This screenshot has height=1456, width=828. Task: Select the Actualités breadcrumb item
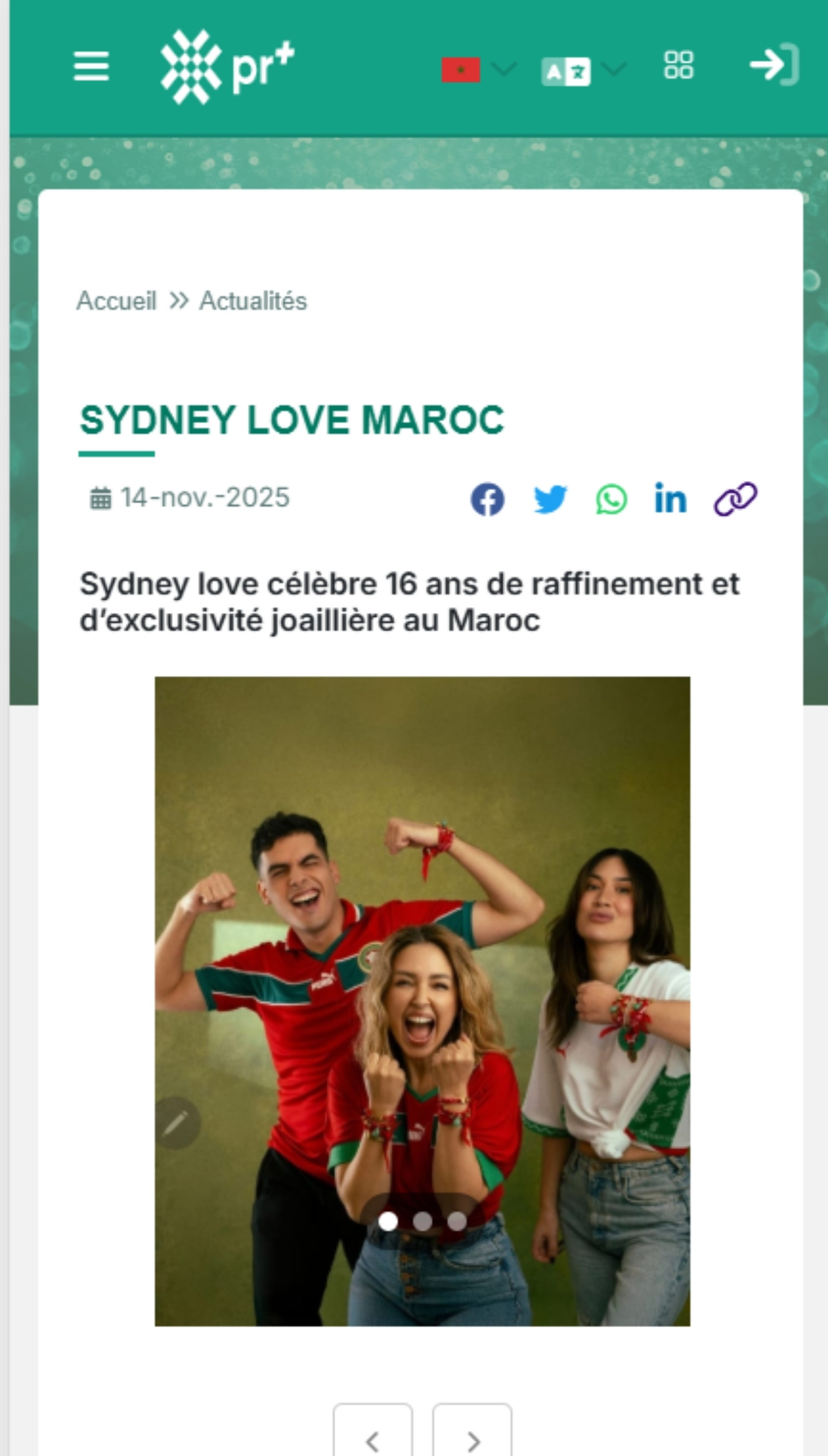click(253, 300)
